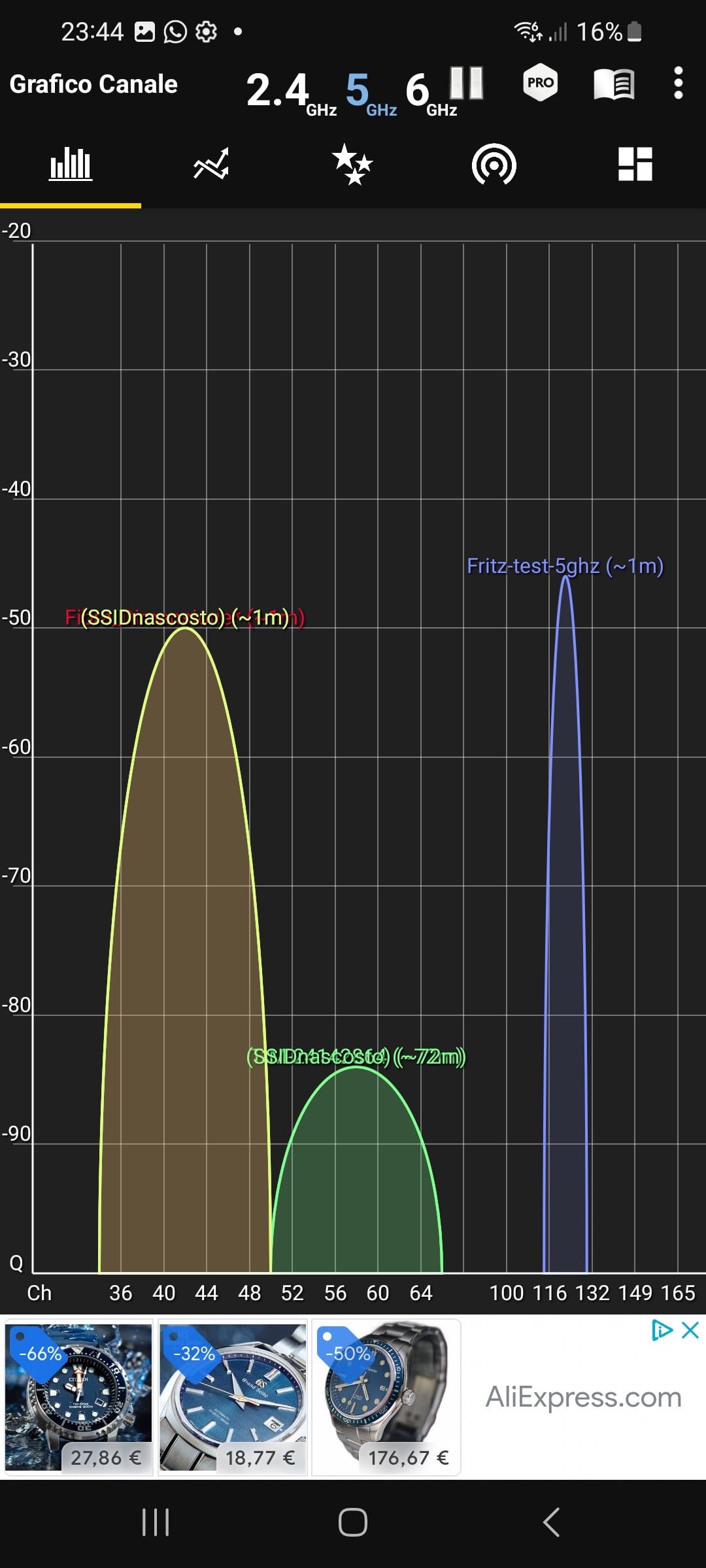Visit the AliExpress.com ad link
This screenshot has height=1568, width=706.
point(583,1397)
